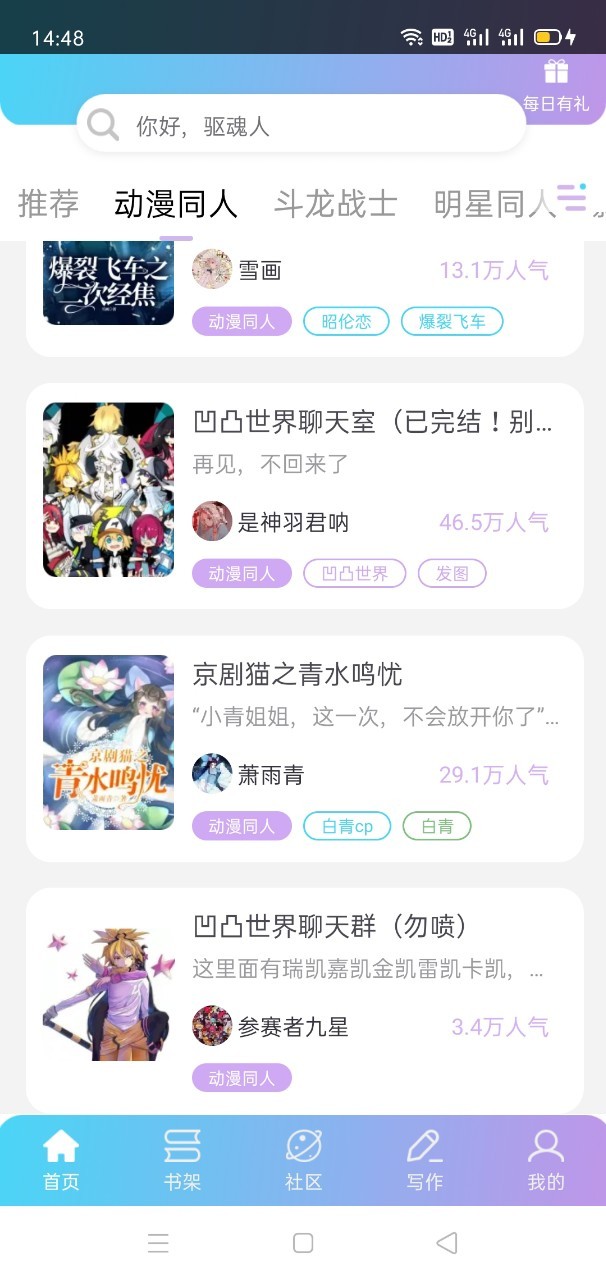This screenshot has height=1280, width=606.
Task: Open the search box 你好，驱魂人
Action: [301, 124]
